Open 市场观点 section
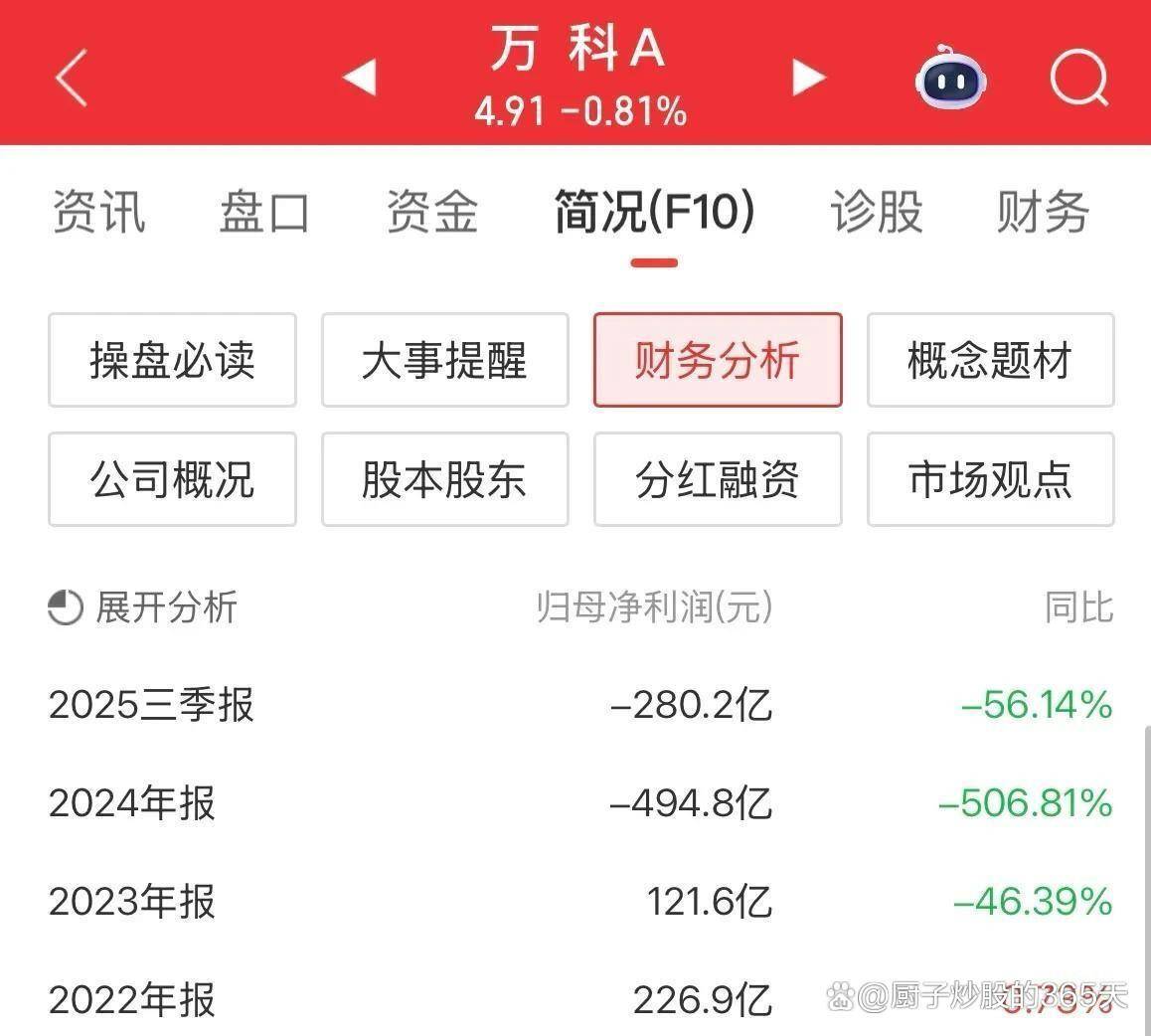The height and width of the screenshot is (1036, 1151). [990, 479]
